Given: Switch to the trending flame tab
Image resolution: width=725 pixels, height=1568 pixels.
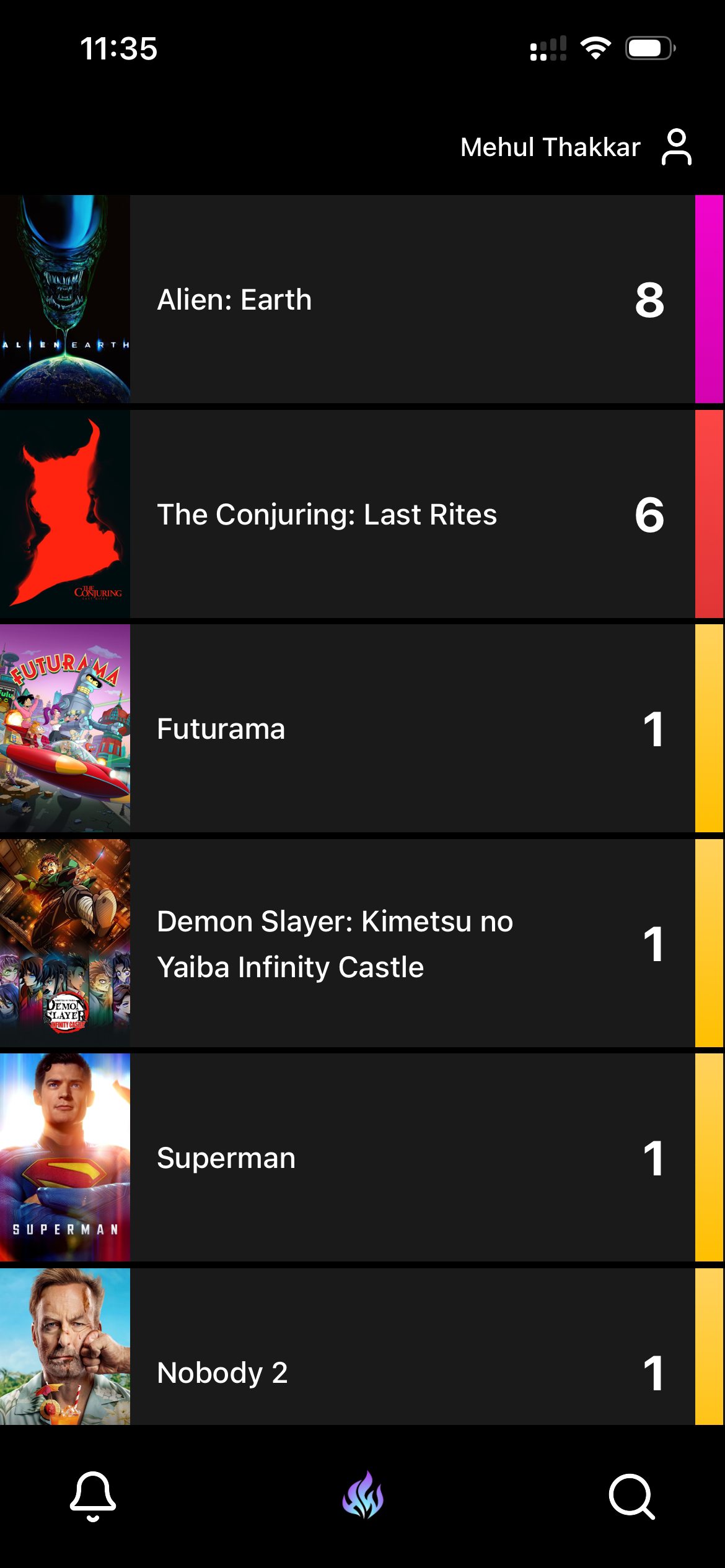Looking at the screenshot, I should click(363, 1495).
